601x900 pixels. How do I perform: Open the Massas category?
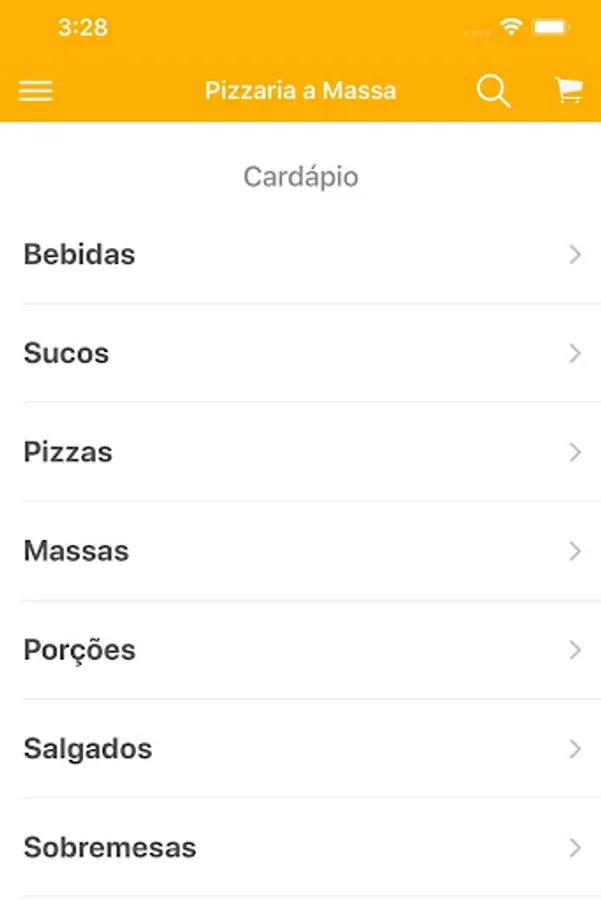300,551
